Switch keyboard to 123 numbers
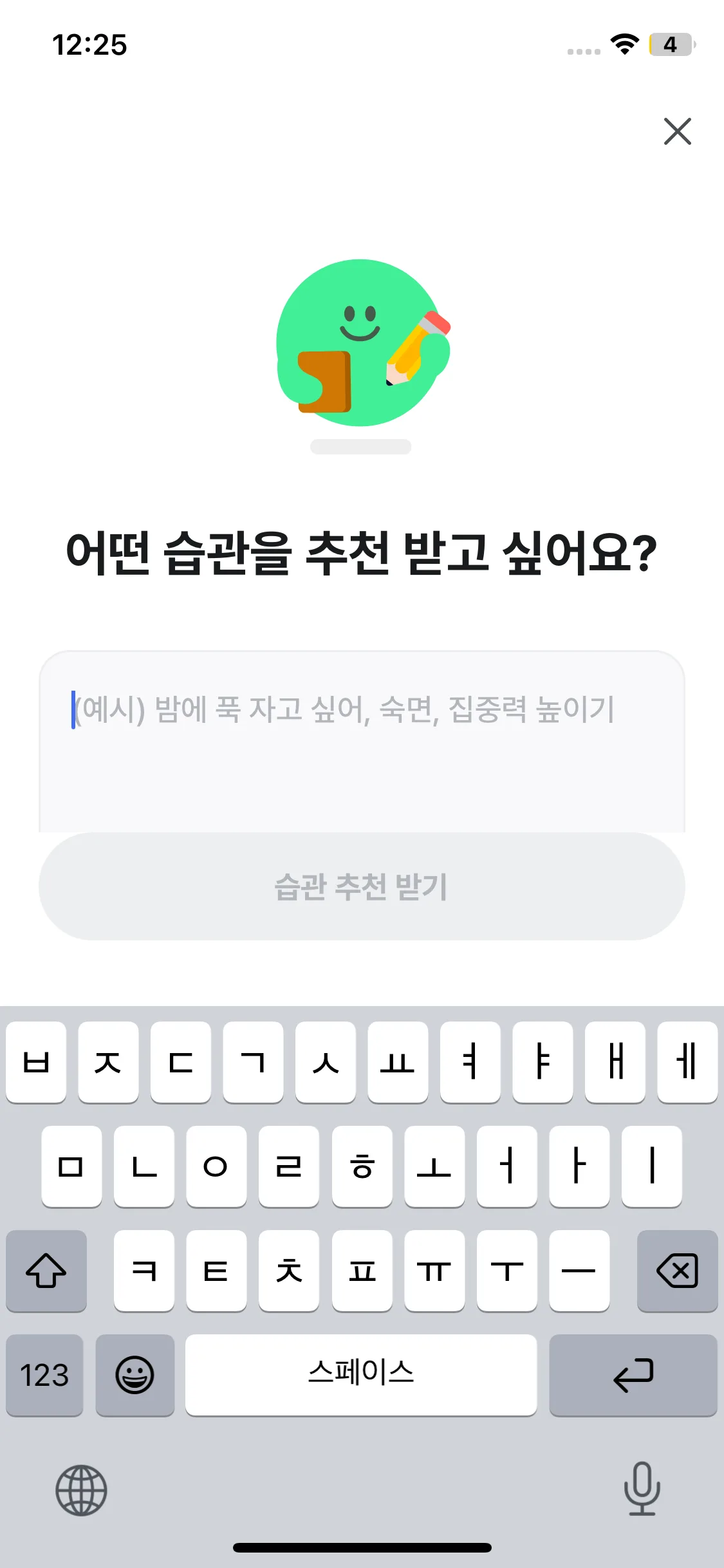The width and height of the screenshot is (724, 1568). tap(44, 1375)
